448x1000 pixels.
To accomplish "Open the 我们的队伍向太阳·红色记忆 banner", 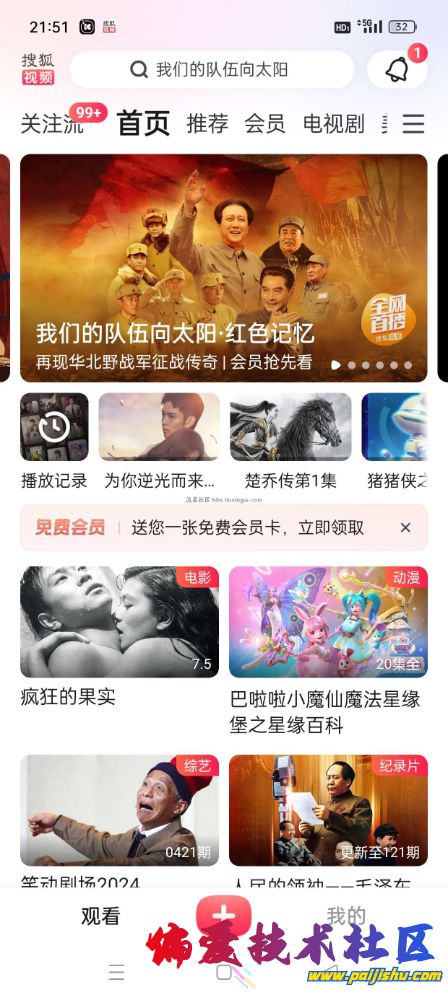I will tap(224, 268).
